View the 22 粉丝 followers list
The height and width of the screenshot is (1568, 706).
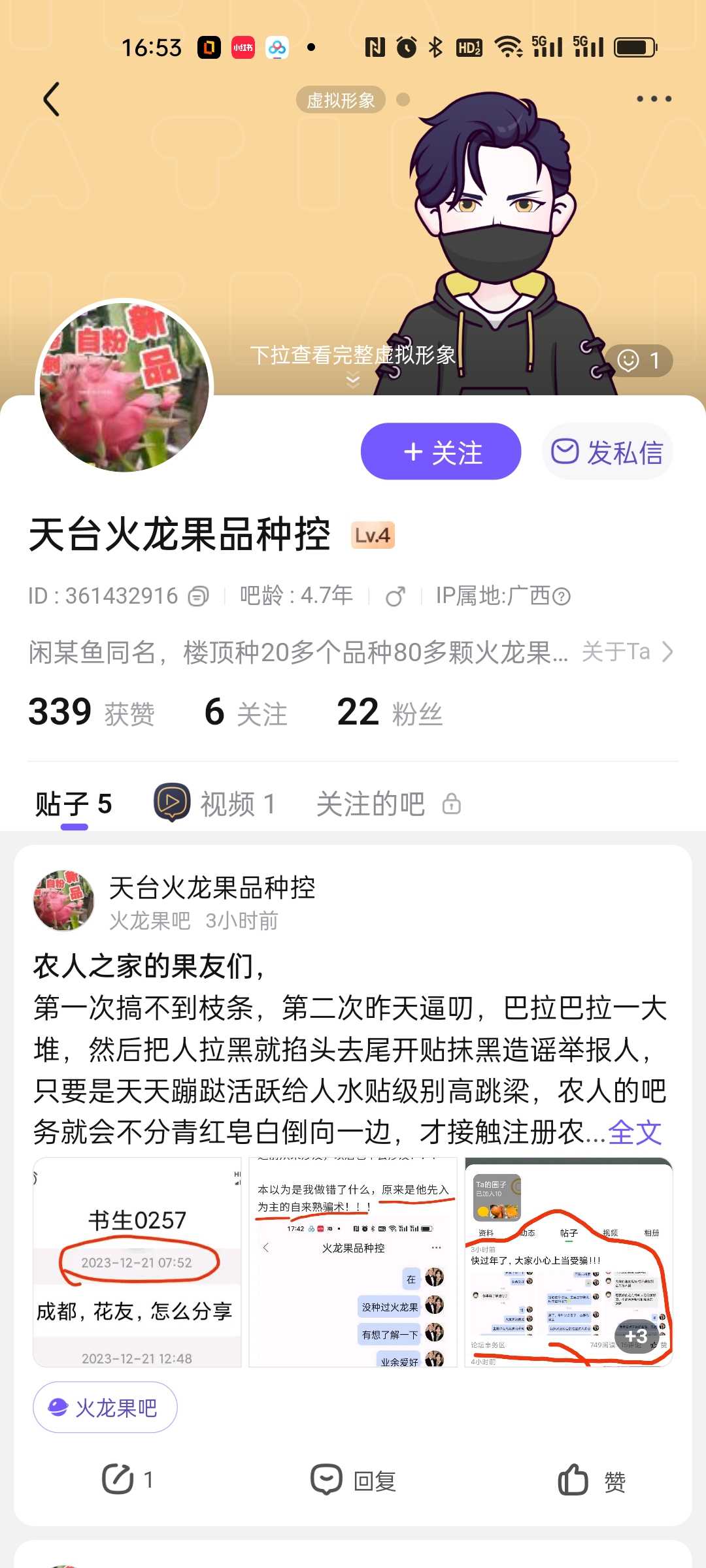390,712
